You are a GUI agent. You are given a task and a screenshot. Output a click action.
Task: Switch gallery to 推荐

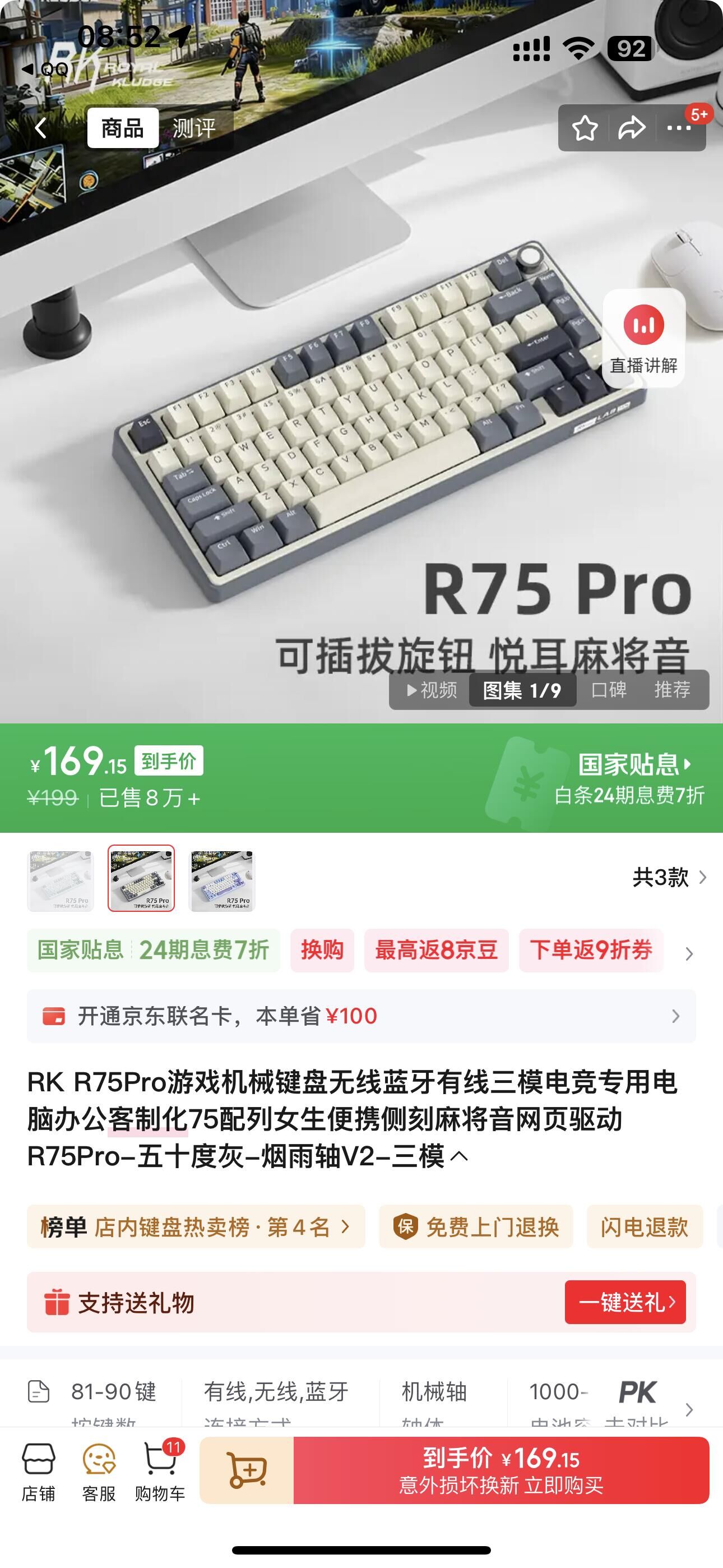[x=672, y=690]
